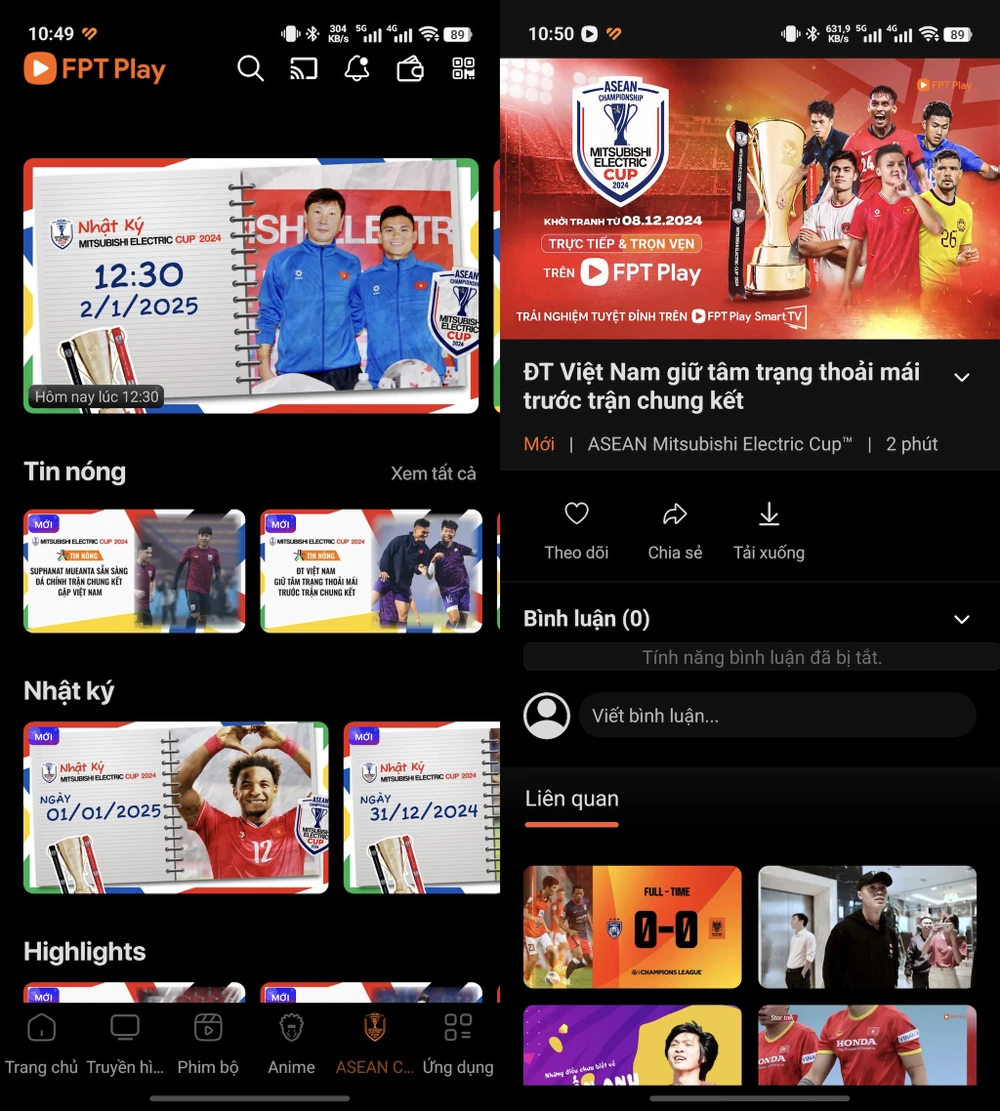Open the search icon
This screenshot has width=1000, height=1111.
[250, 69]
